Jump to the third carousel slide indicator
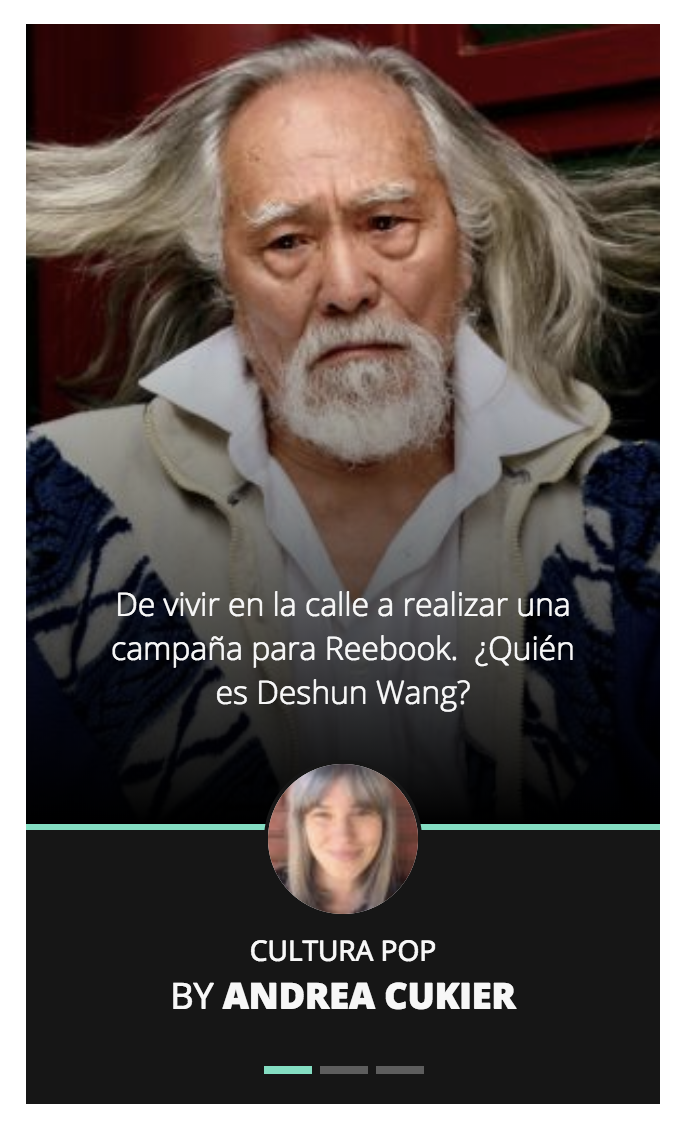690x1130 pixels. (x=400, y=1070)
